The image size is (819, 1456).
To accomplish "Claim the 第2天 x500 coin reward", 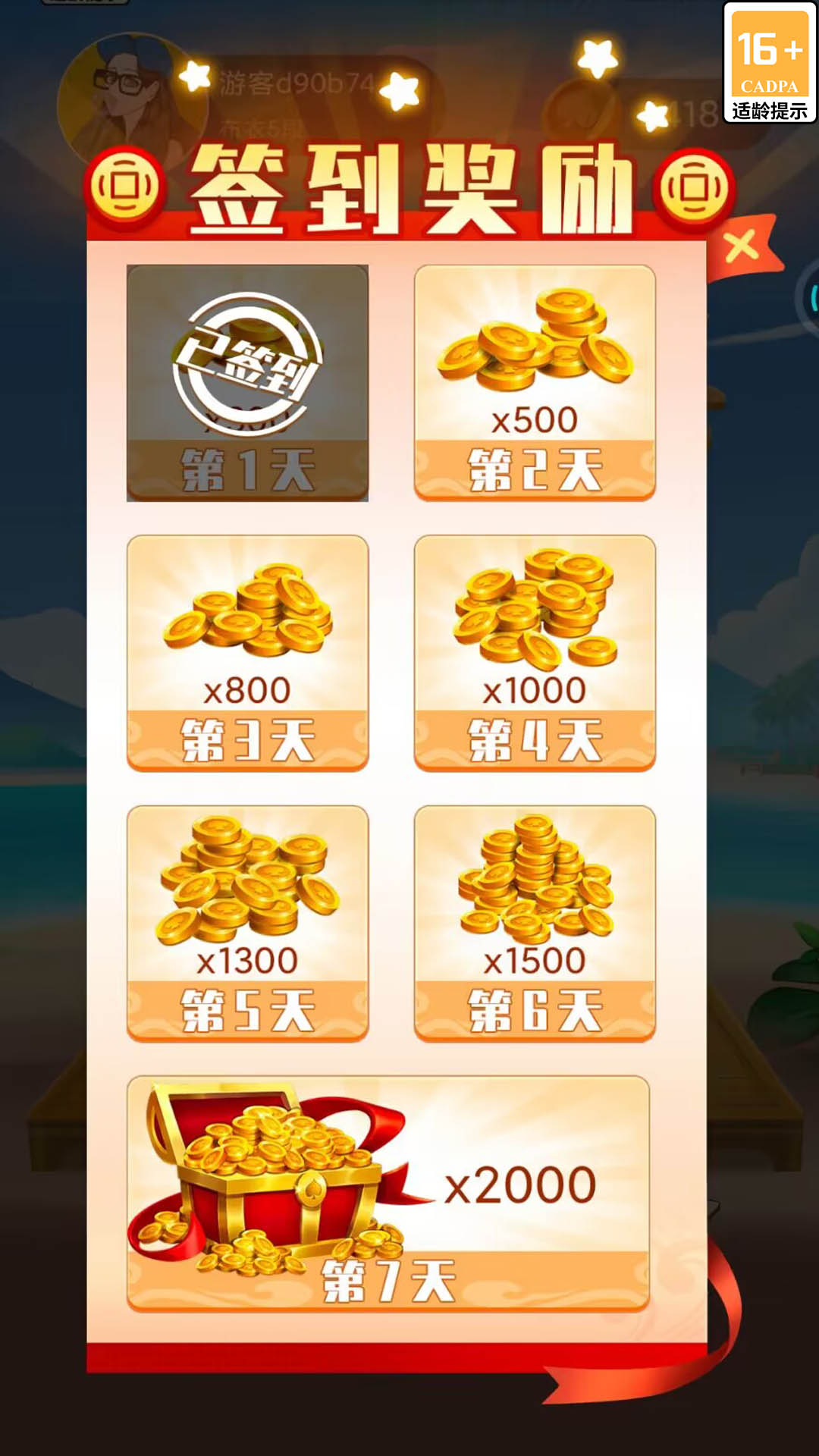I will pyautogui.click(x=535, y=383).
